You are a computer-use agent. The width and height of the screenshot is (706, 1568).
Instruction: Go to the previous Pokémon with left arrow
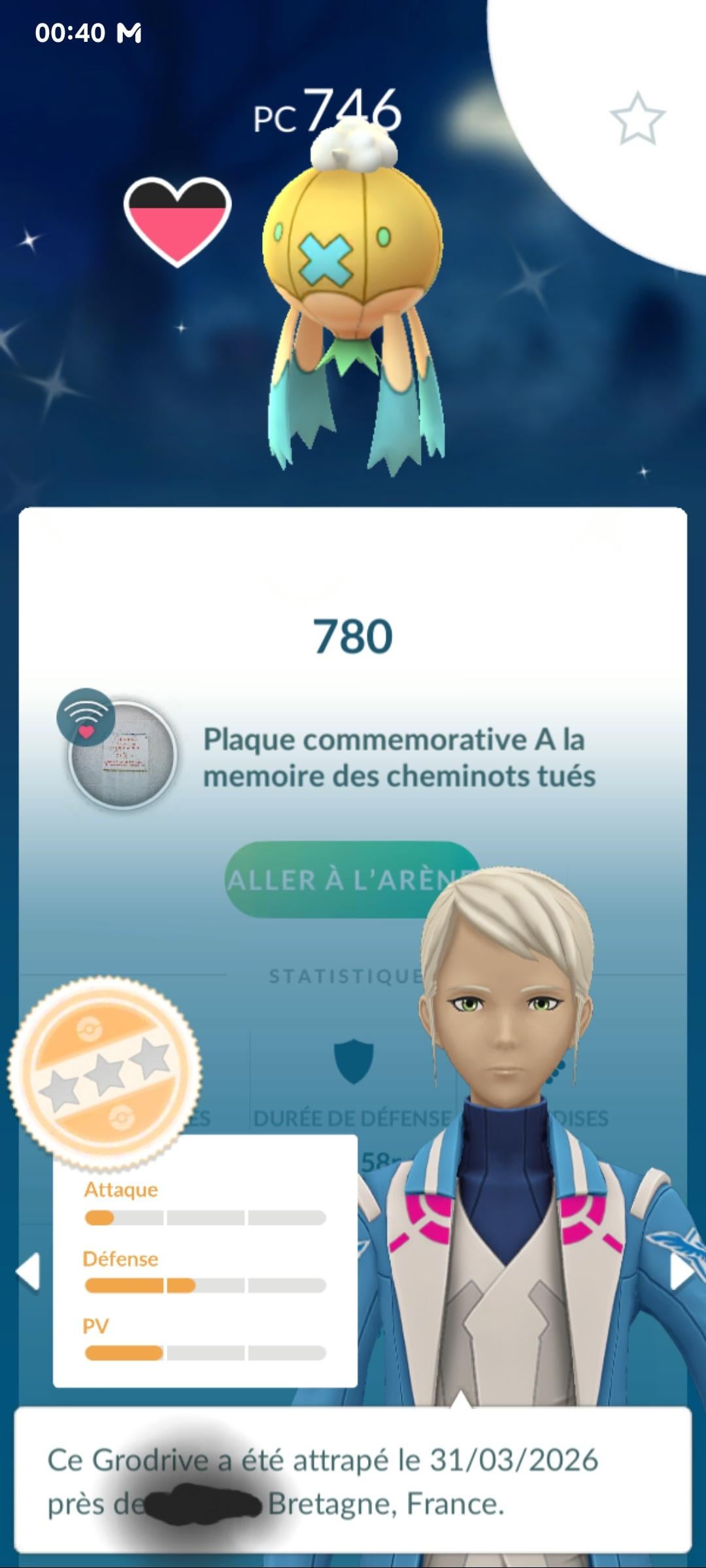click(28, 1271)
